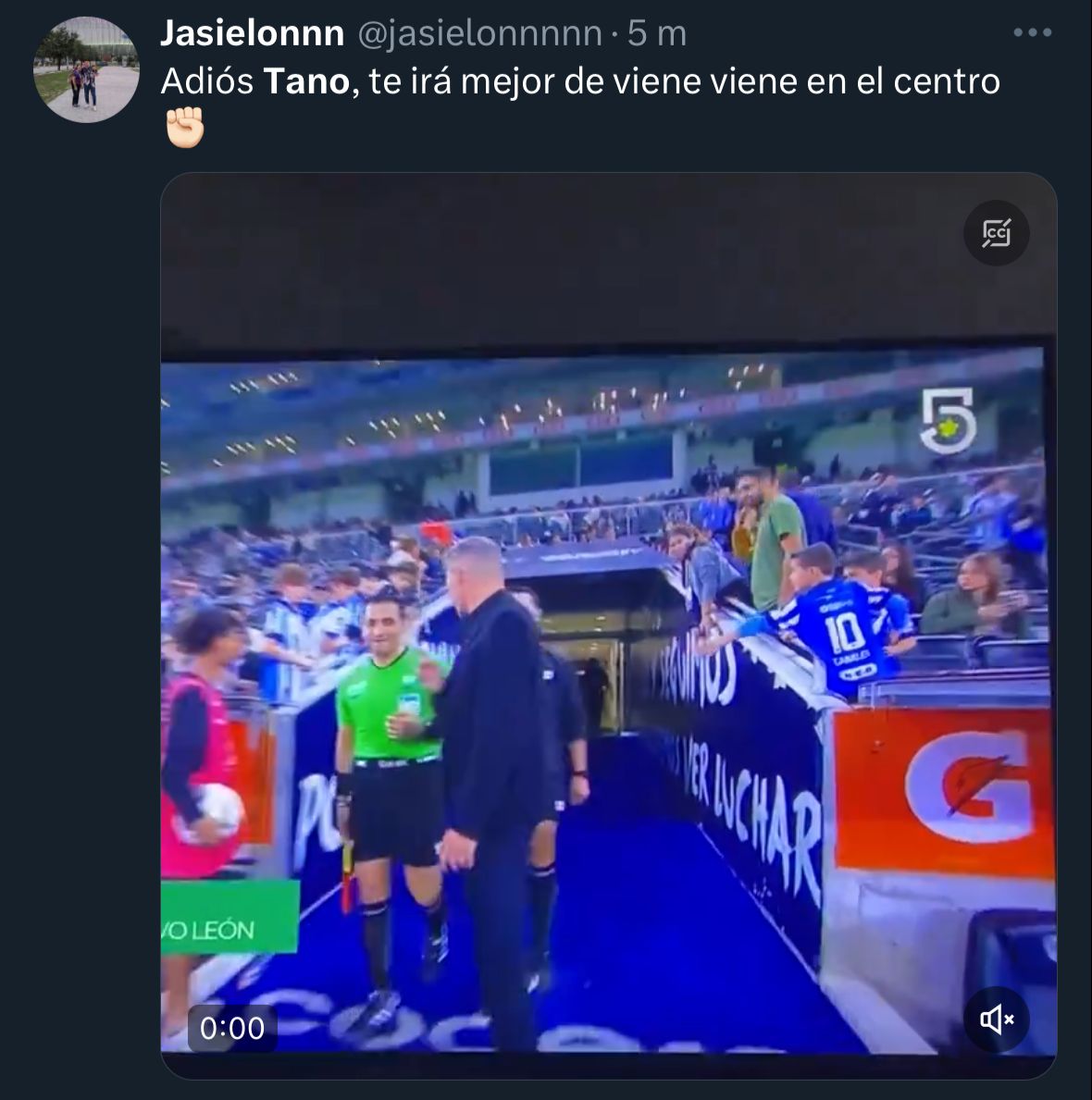Image resolution: width=1092 pixels, height=1100 pixels.
Task: Toggle closed captions on the video
Action: [x=996, y=233]
